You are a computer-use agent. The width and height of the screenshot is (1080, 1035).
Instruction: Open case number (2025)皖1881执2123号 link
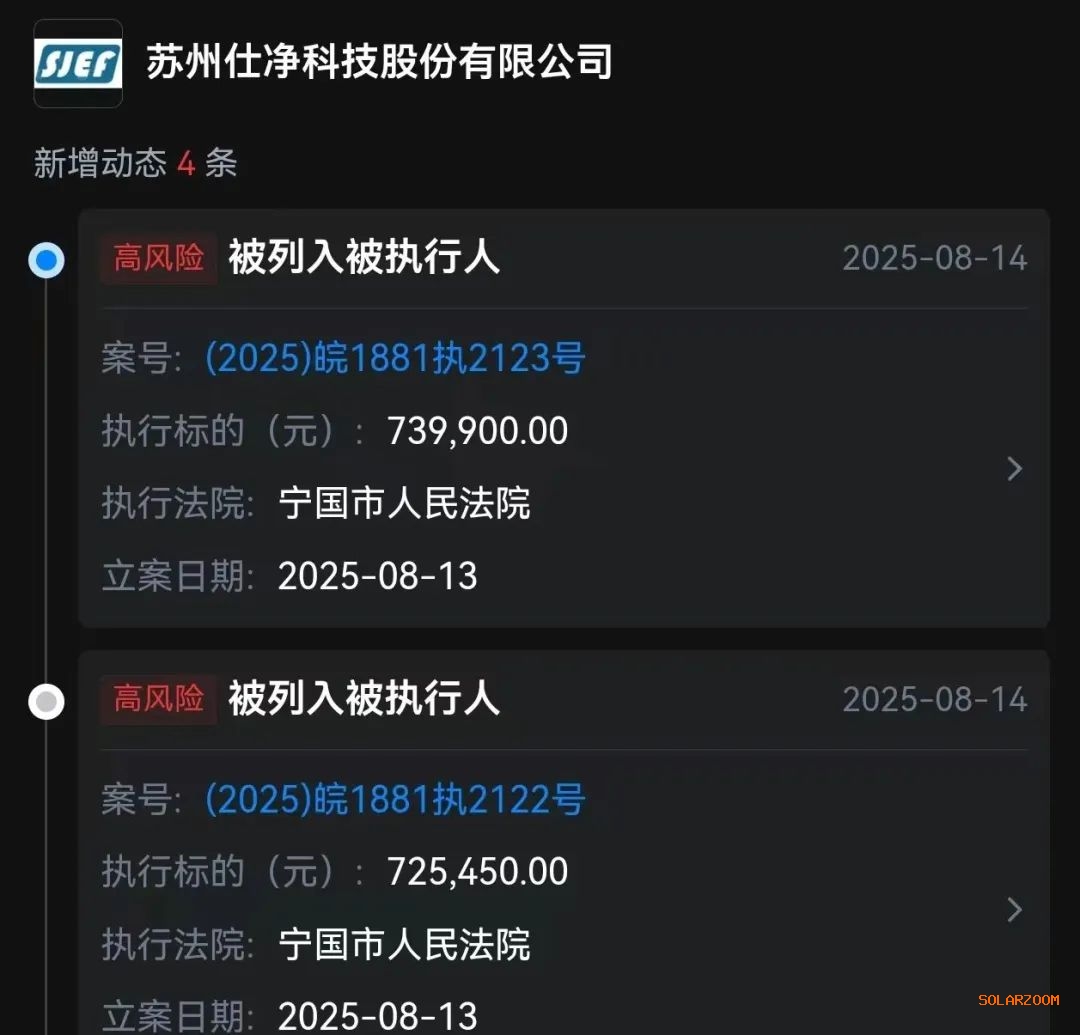point(395,358)
